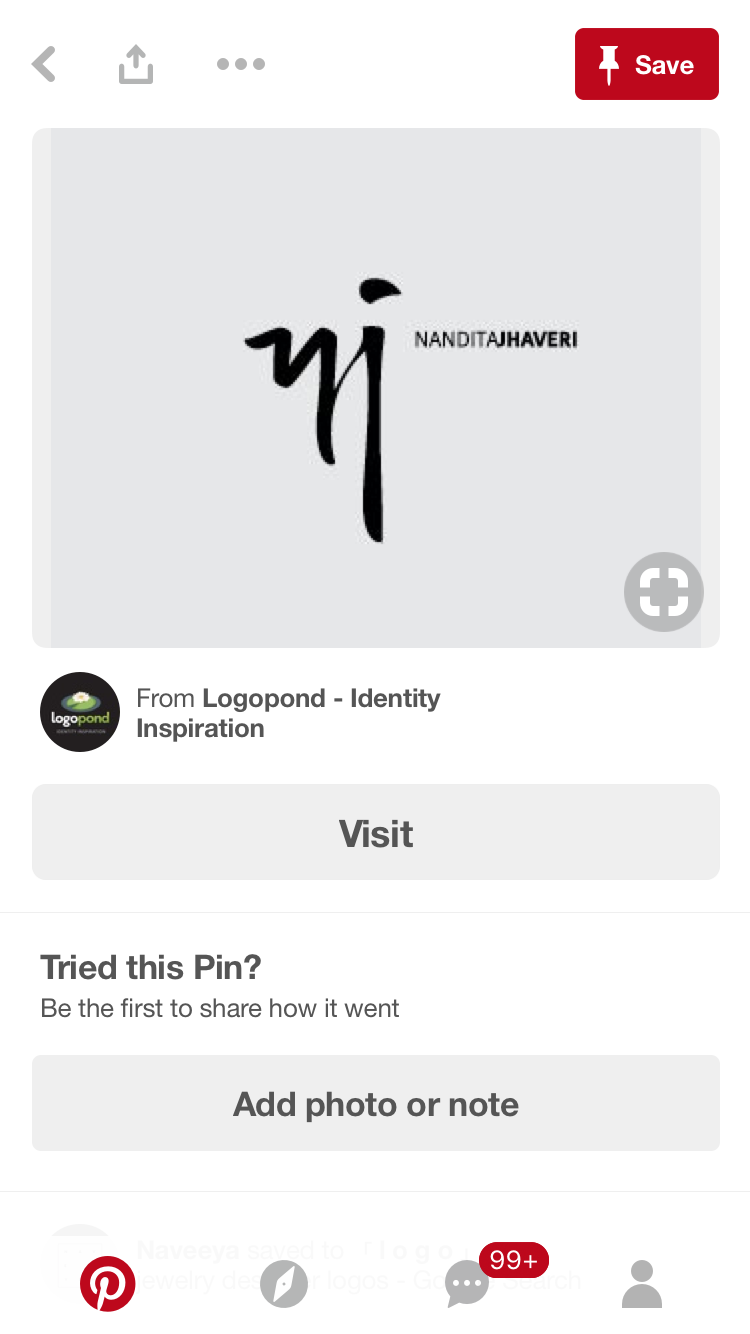Save this pin to a board

[x=646, y=65]
